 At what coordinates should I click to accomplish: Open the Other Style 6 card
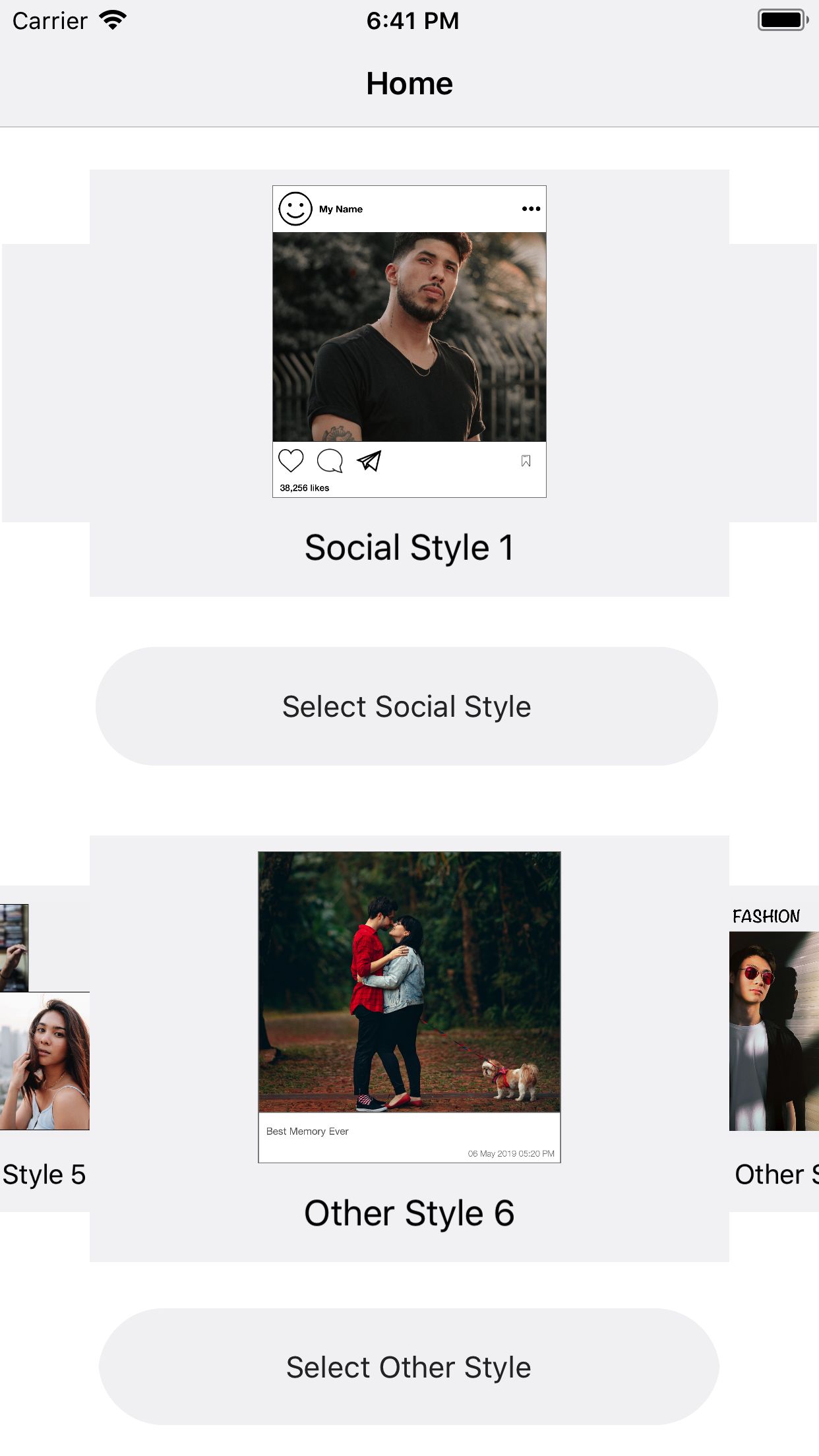click(409, 1048)
